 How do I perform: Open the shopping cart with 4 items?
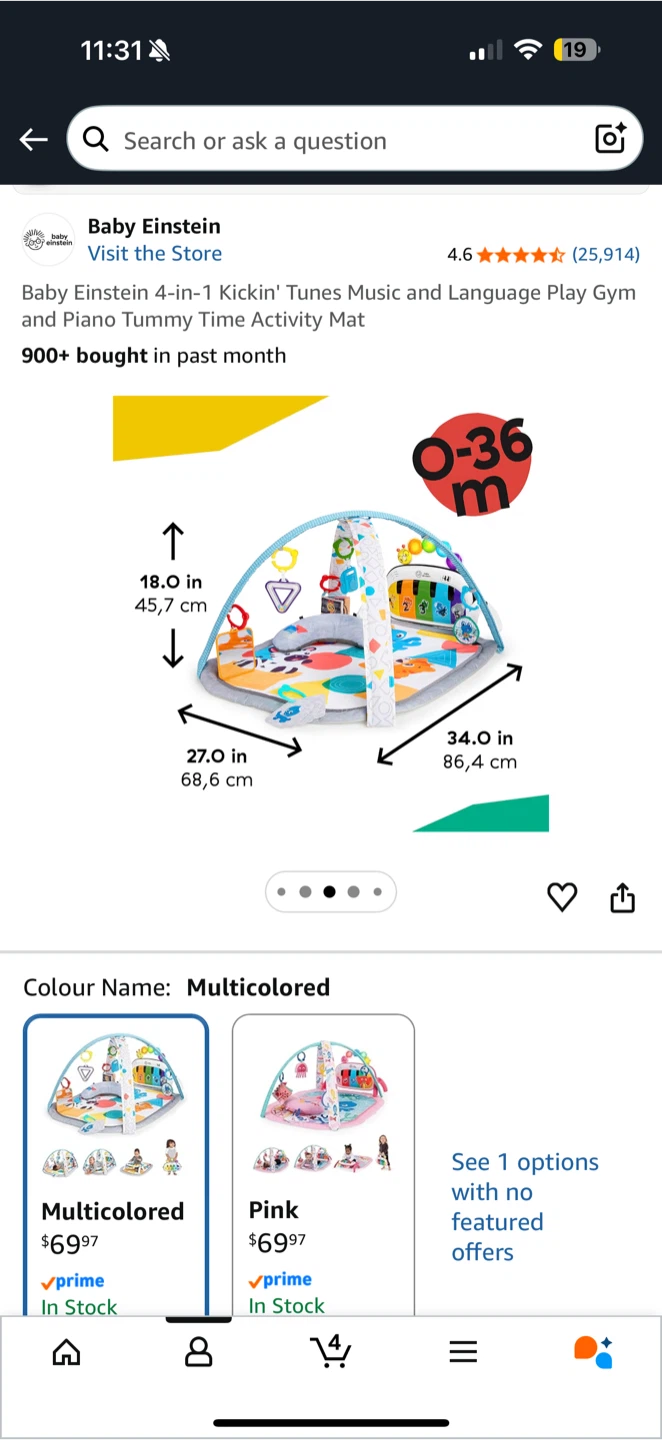click(331, 1352)
